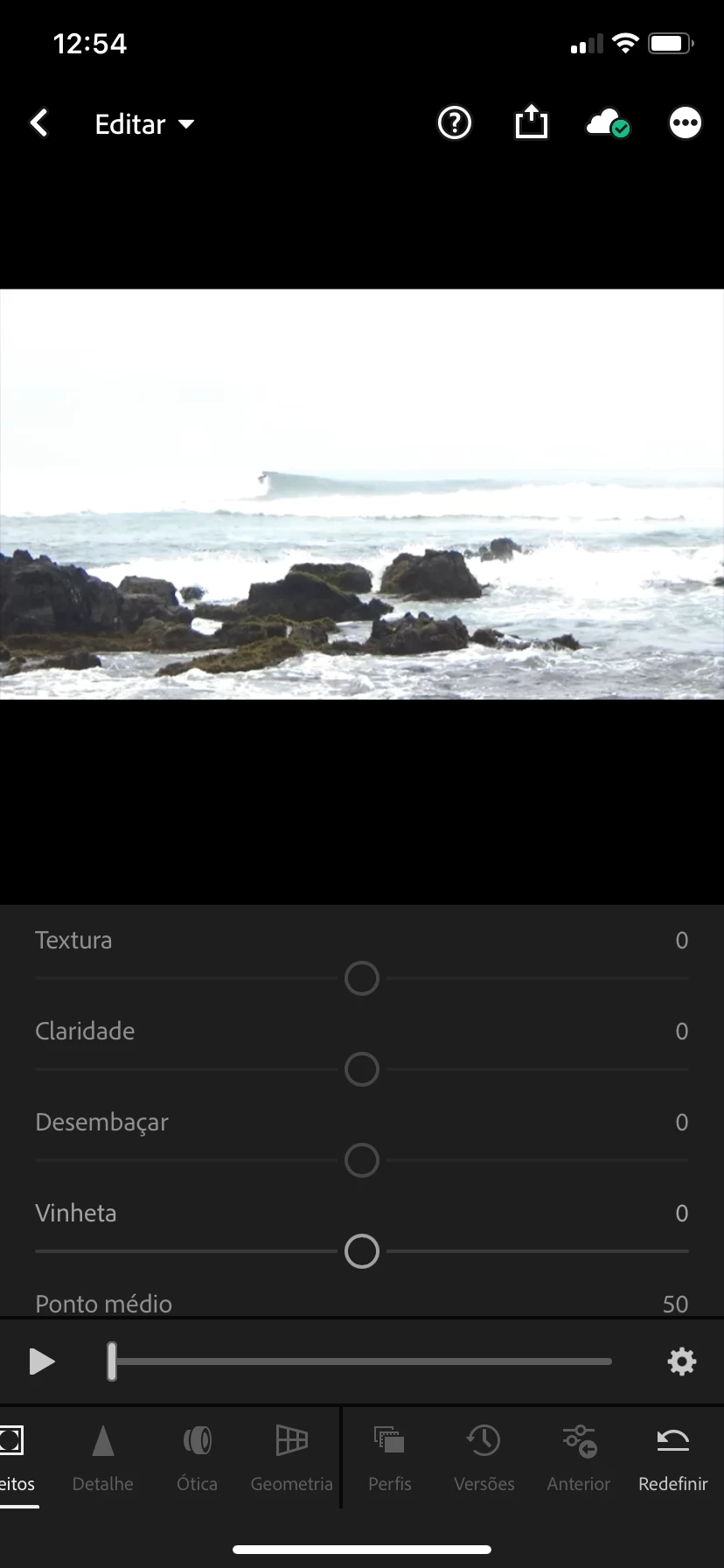Image resolution: width=724 pixels, height=1568 pixels.
Task: Open the Versões history
Action: tap(484, 1459)
